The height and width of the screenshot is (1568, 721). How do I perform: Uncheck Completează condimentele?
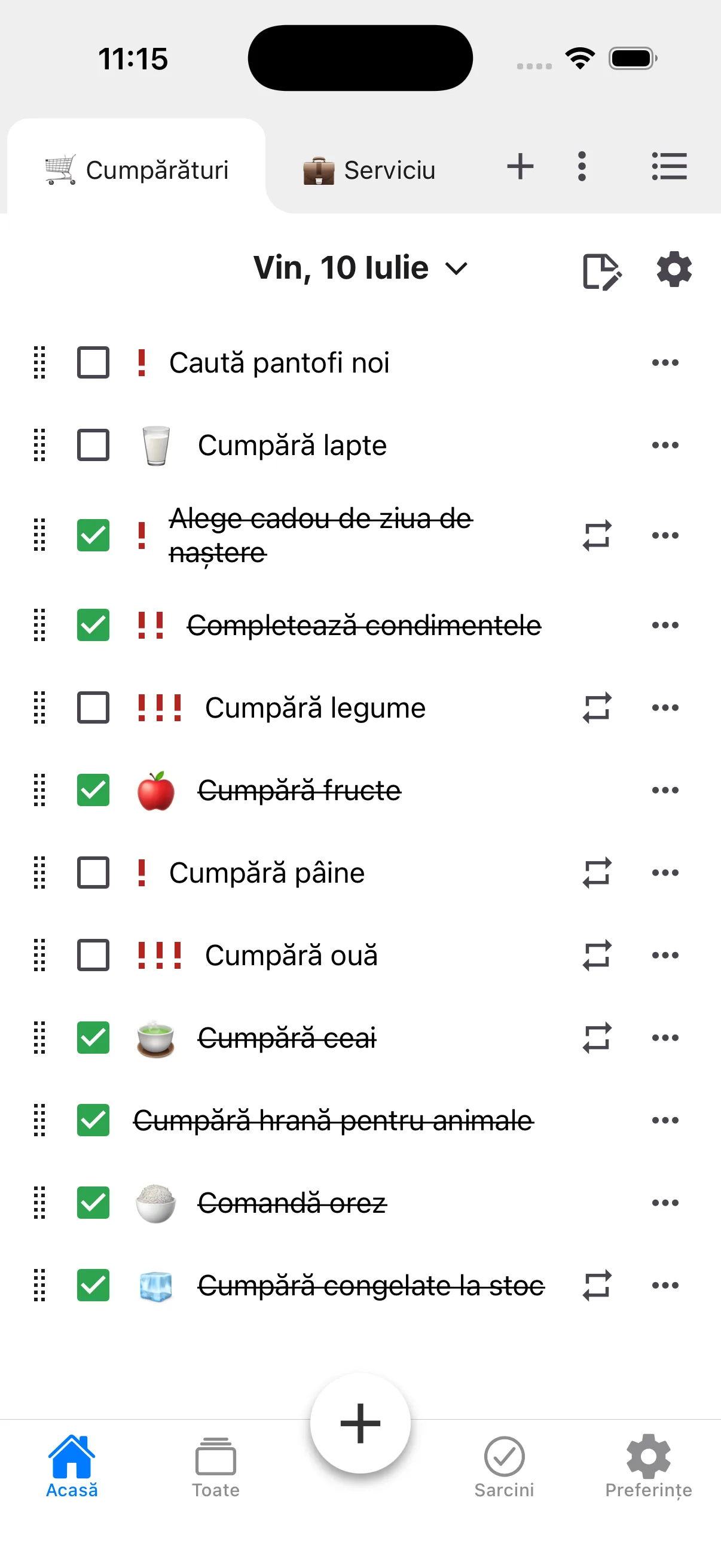(x=93, y=625)
